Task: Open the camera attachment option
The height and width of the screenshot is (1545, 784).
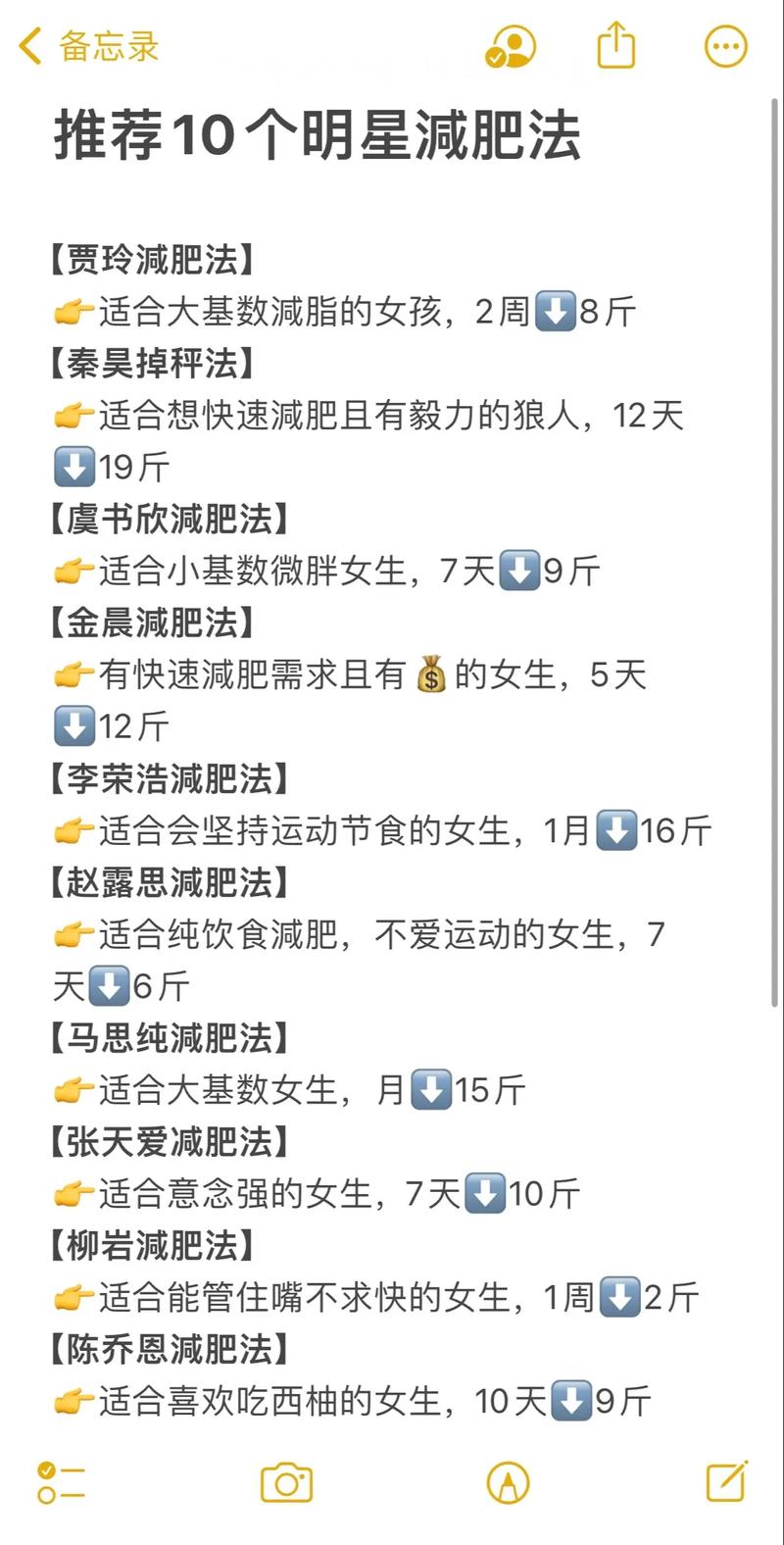Action: (x=286, y=1482)
